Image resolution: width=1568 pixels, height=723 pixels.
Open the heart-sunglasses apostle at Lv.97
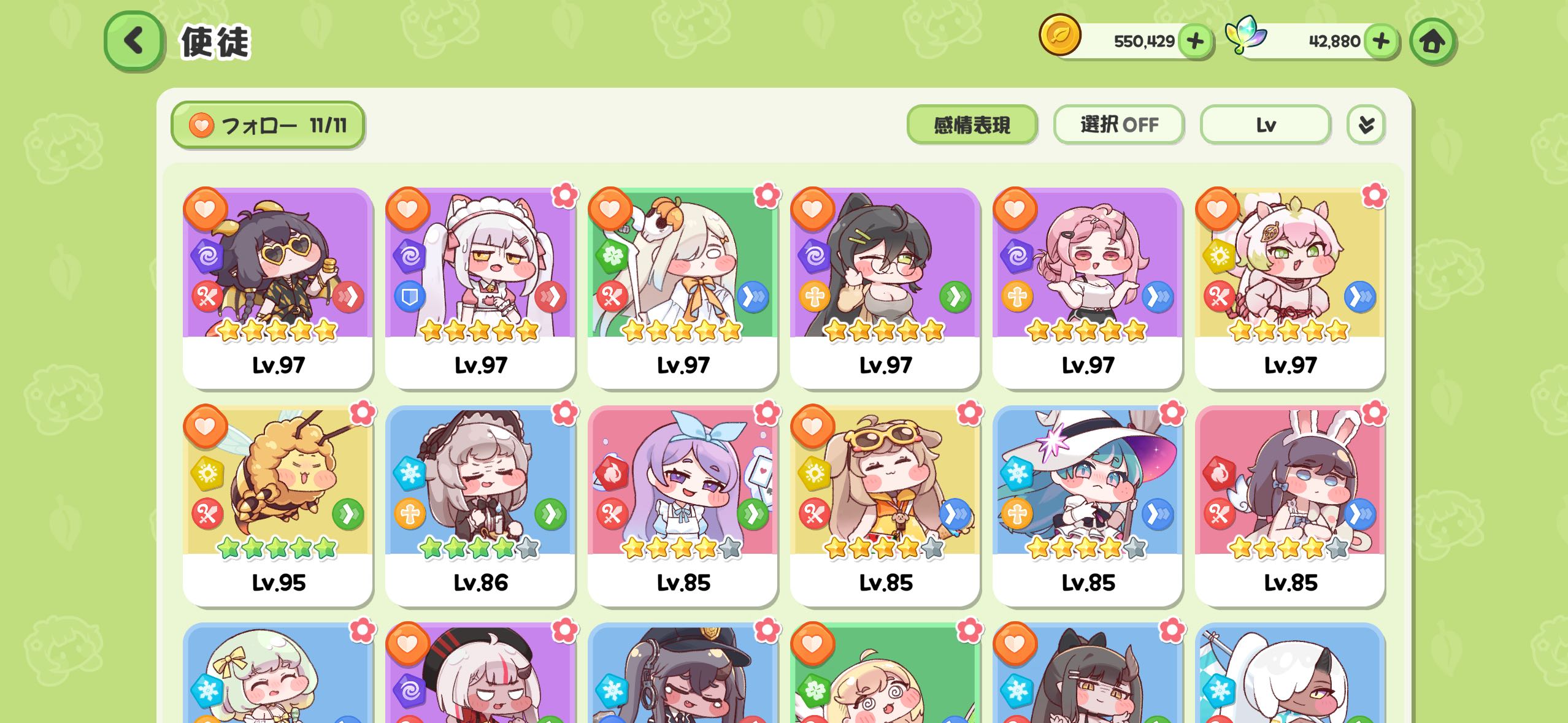click(x=278, y=288)
